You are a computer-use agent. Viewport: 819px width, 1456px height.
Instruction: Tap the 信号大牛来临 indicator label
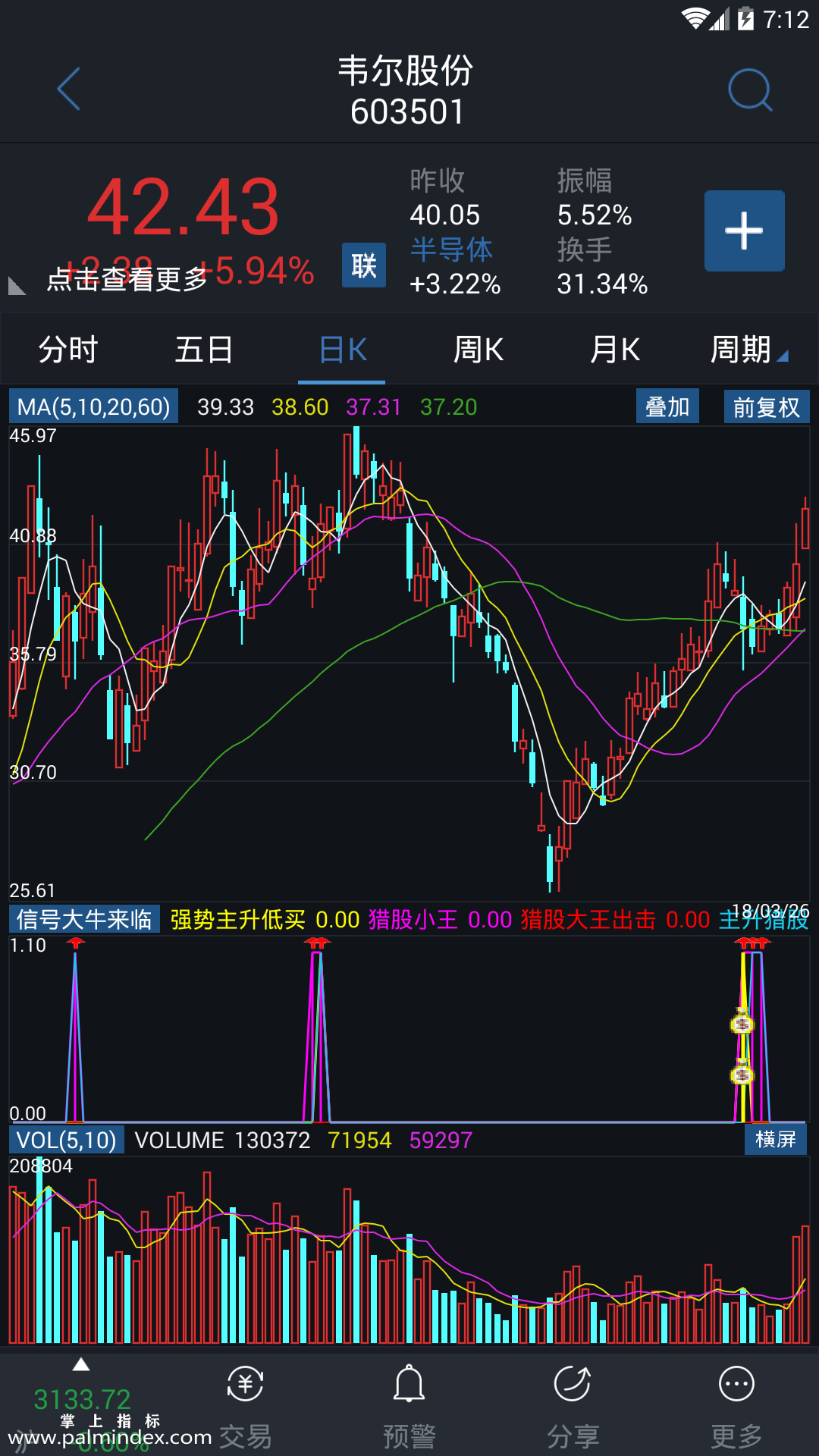click(84, 919)
